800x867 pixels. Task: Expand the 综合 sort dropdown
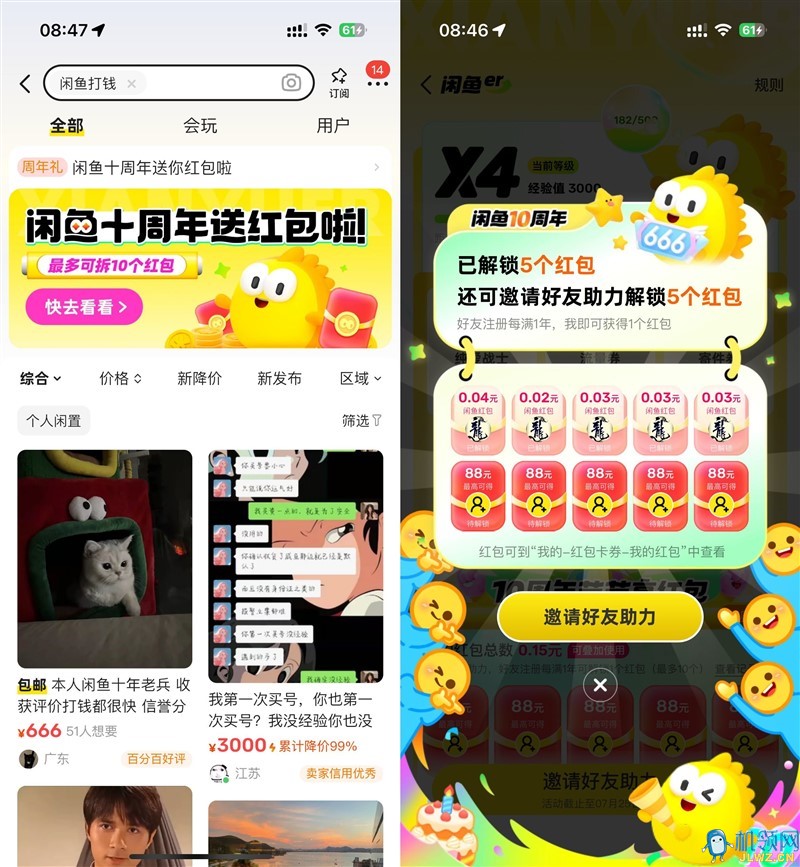[x=41, y=378]
